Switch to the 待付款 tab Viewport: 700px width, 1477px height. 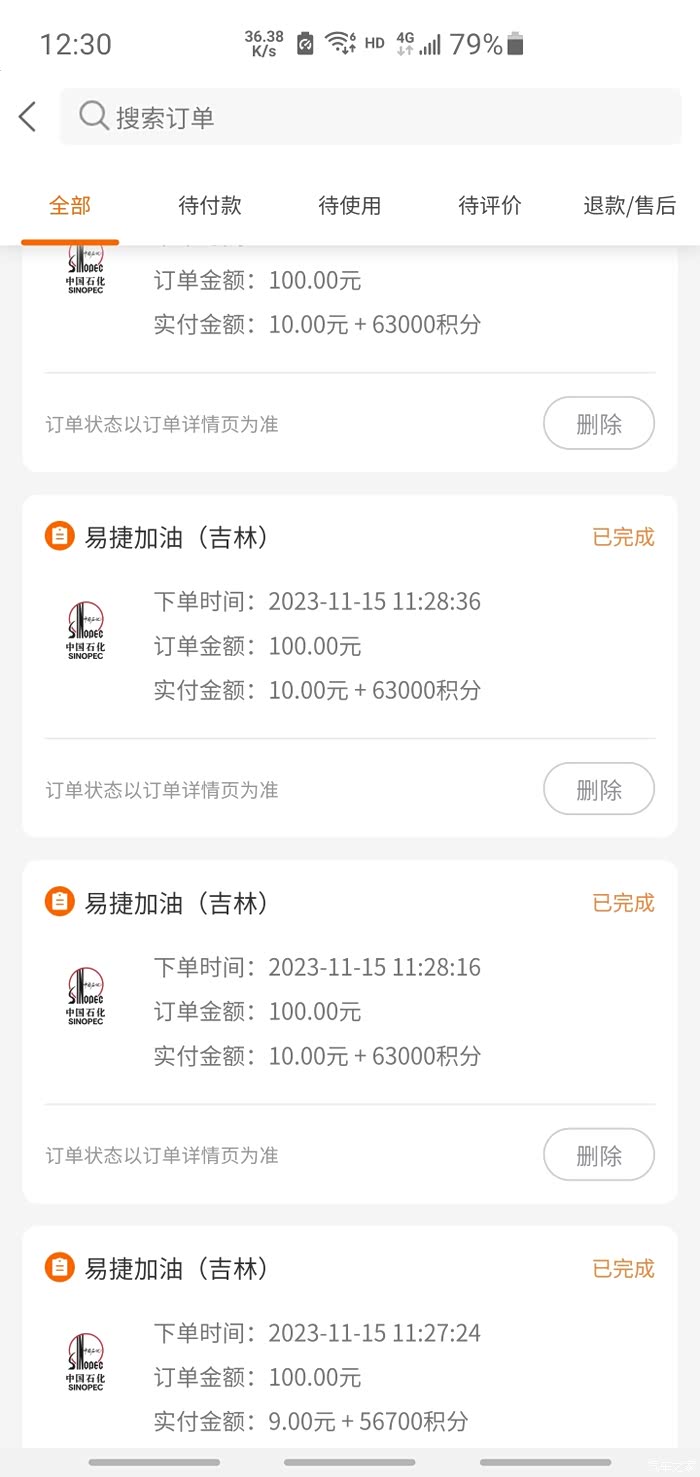210,206
